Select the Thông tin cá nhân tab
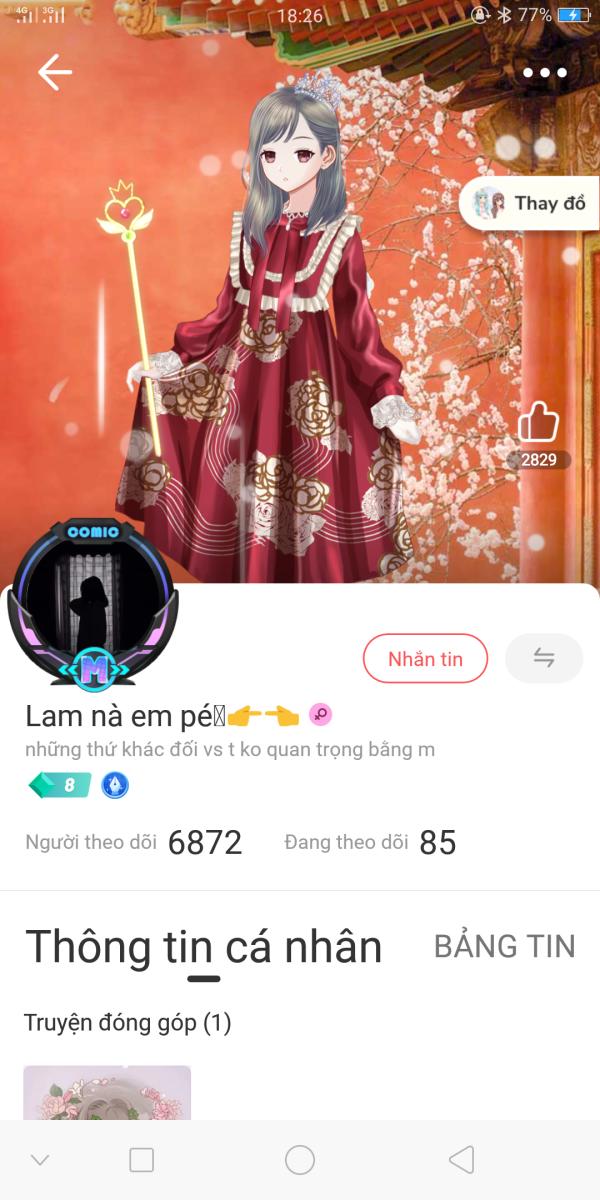This screenshot has height=1200, width=600. click(x=203, y=946)
